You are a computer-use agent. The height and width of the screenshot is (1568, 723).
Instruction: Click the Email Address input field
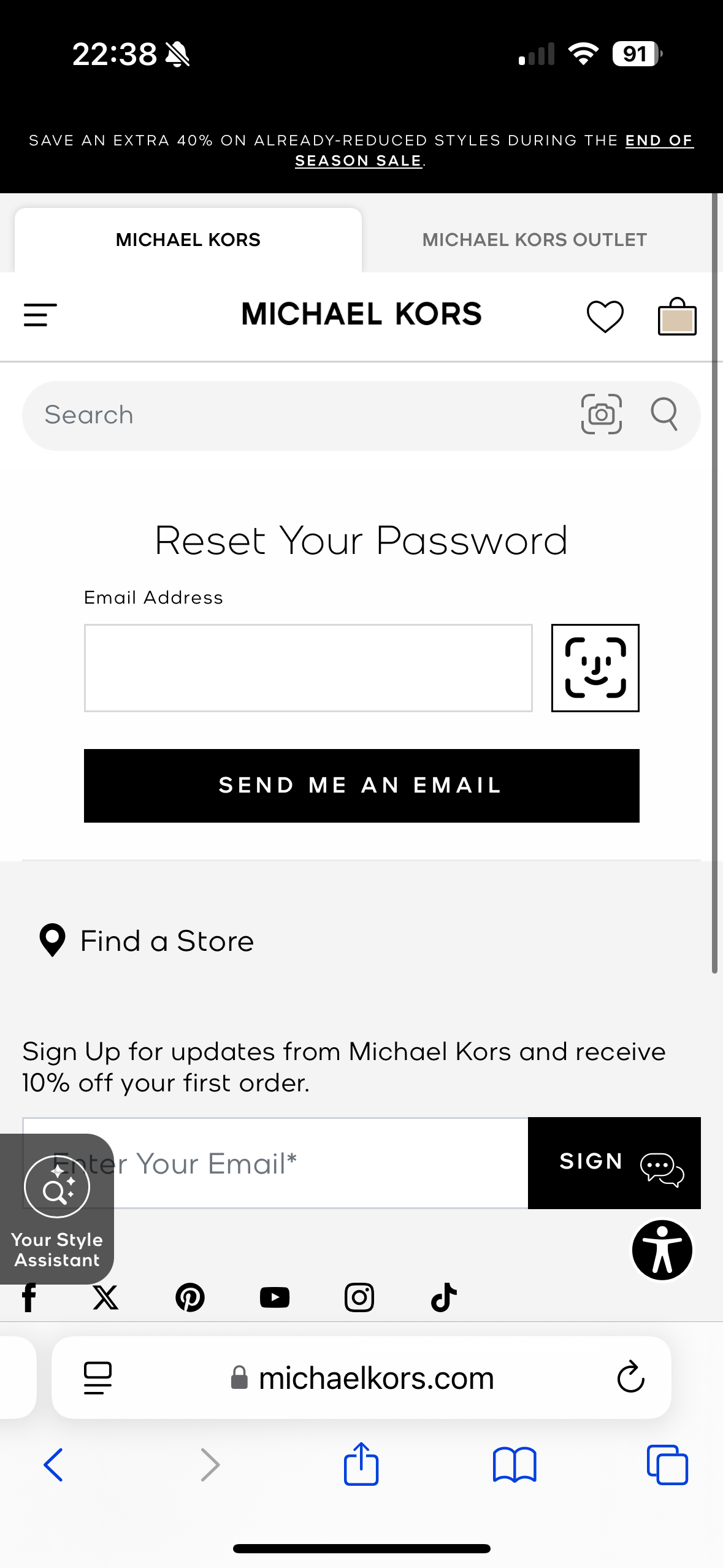[x=308, y=667]
